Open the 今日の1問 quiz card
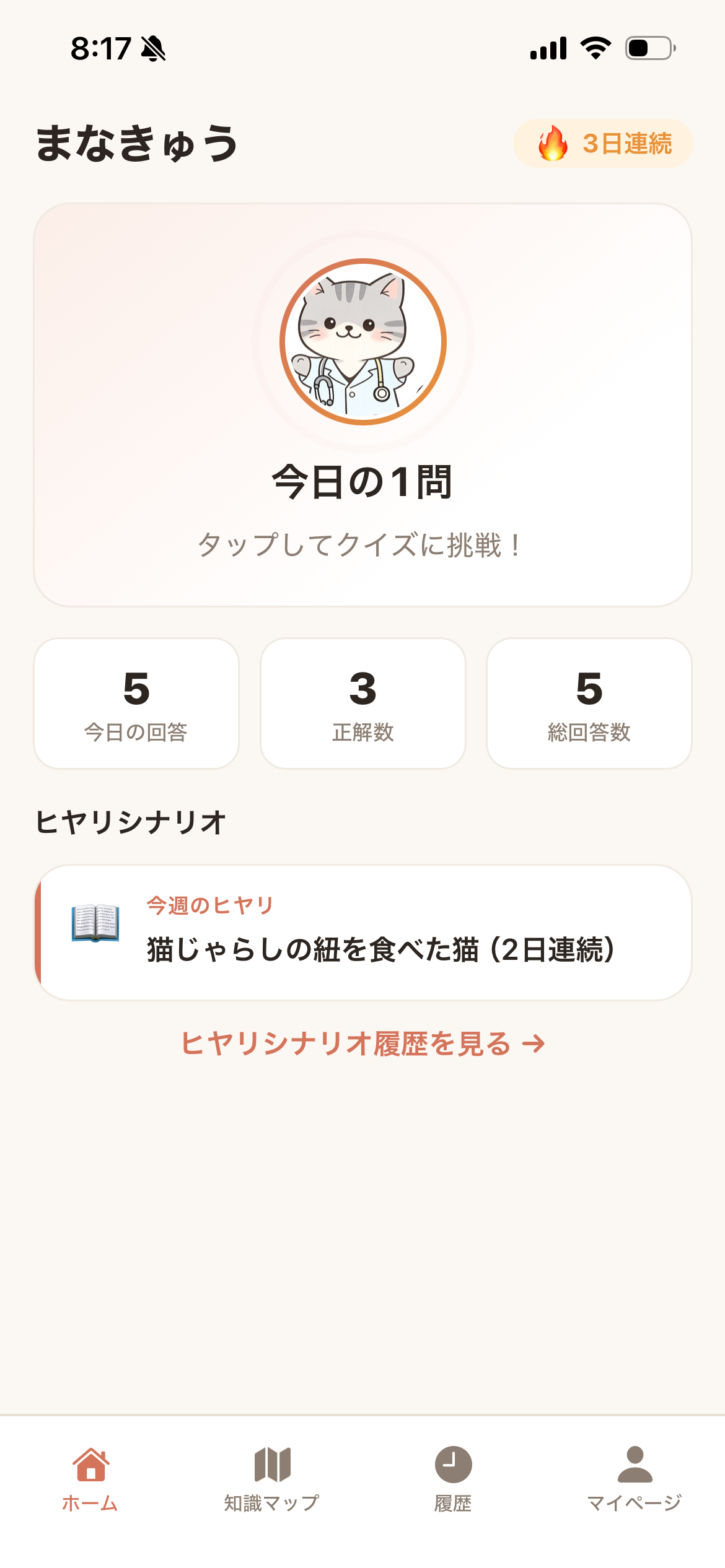The width and height of the screenshot is (725, 1568). click(x=361, y=403)
